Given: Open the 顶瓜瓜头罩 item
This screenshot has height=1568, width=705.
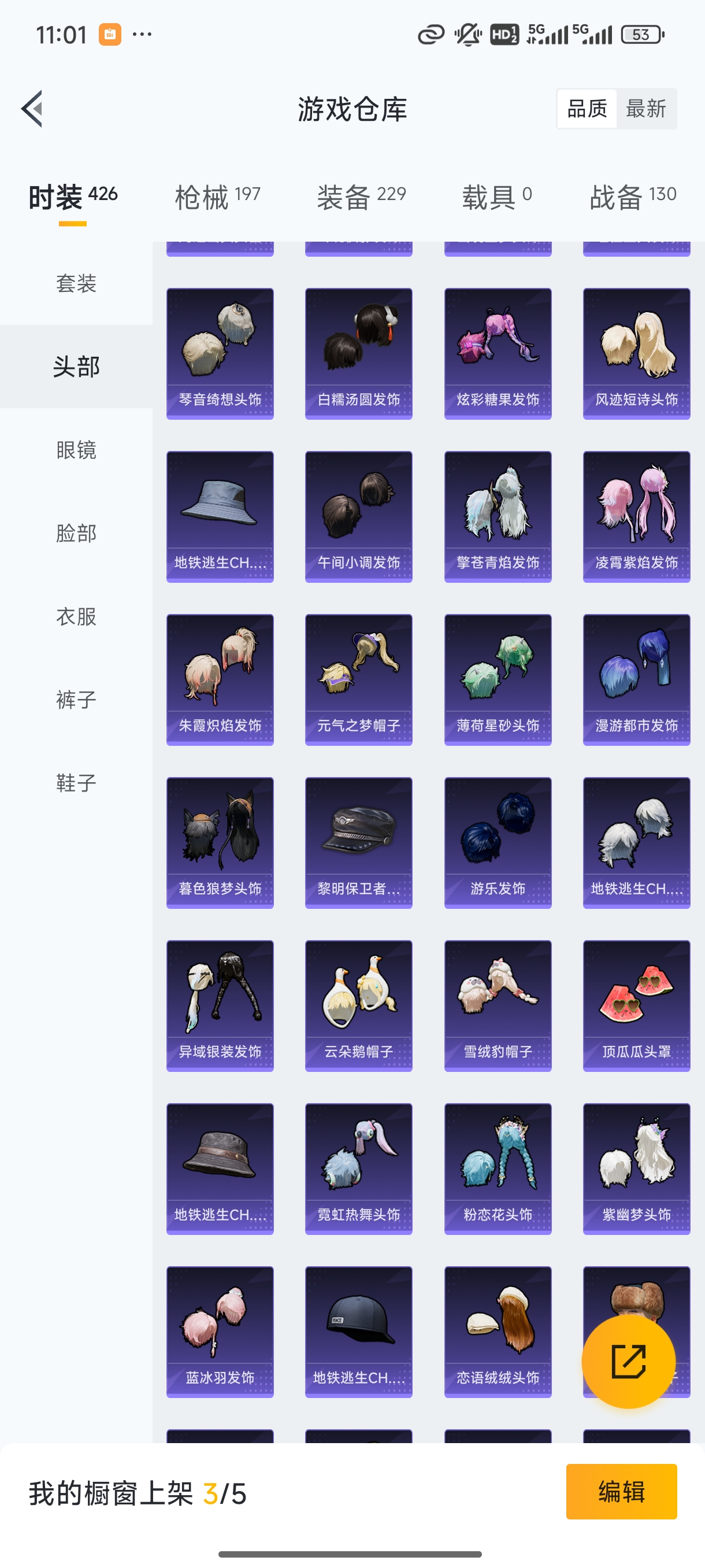Looking at the screenshot, I should pyautogui.click(x=636, y=1005).
